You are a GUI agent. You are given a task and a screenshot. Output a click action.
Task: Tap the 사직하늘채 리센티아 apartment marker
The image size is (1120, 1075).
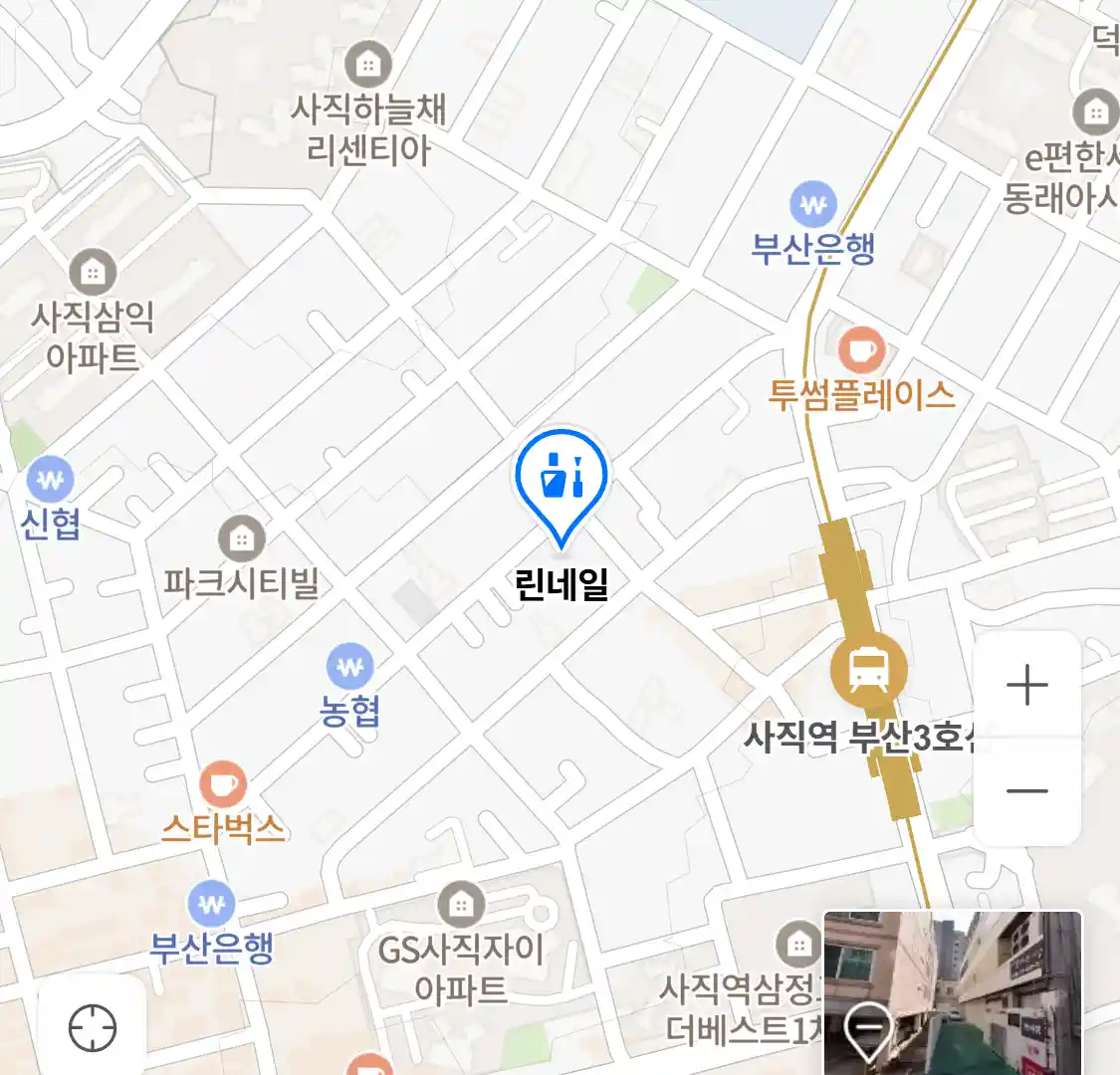[x=368, y=66]
